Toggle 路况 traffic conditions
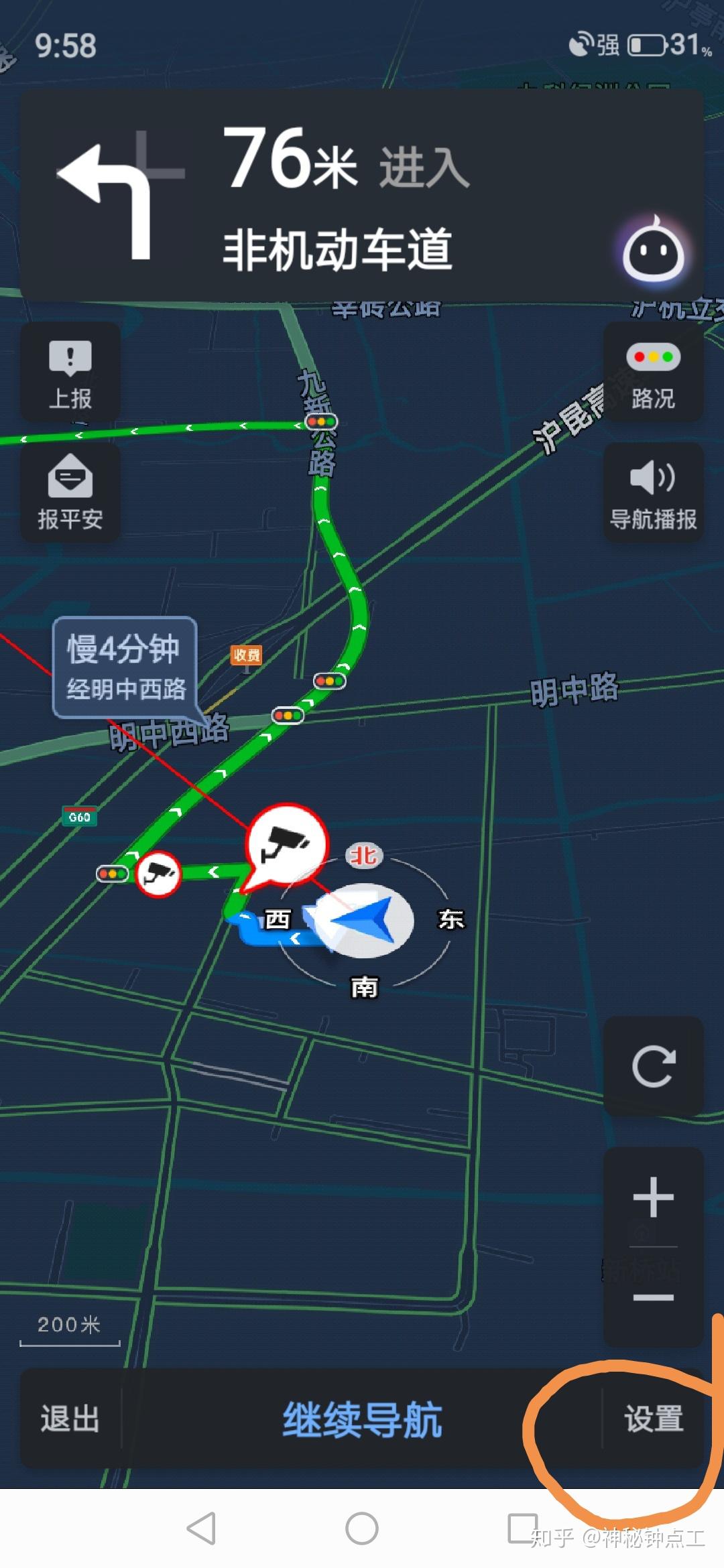The image size is (724, 1568). pyautogui.click(x=654, y=373)
